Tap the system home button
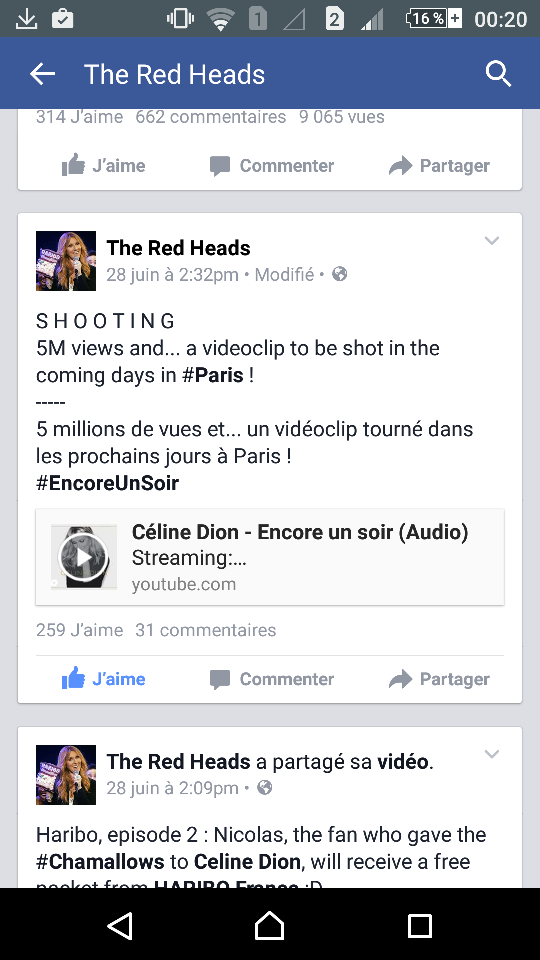This screenshot has width=540, height=960. coord(269,925)
